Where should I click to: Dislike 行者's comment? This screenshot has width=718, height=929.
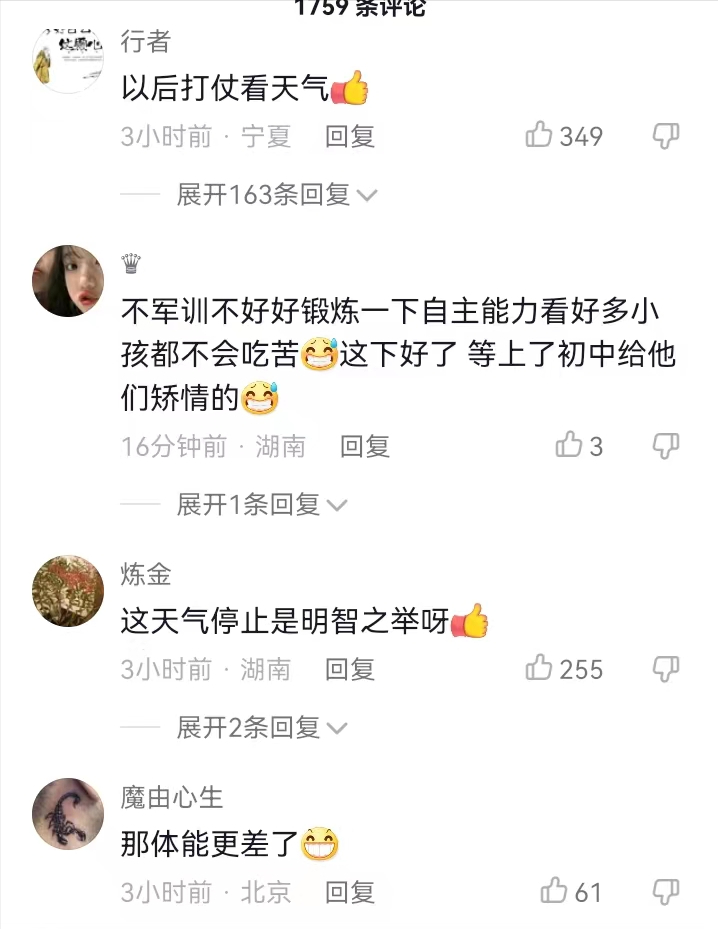(666, 136)
